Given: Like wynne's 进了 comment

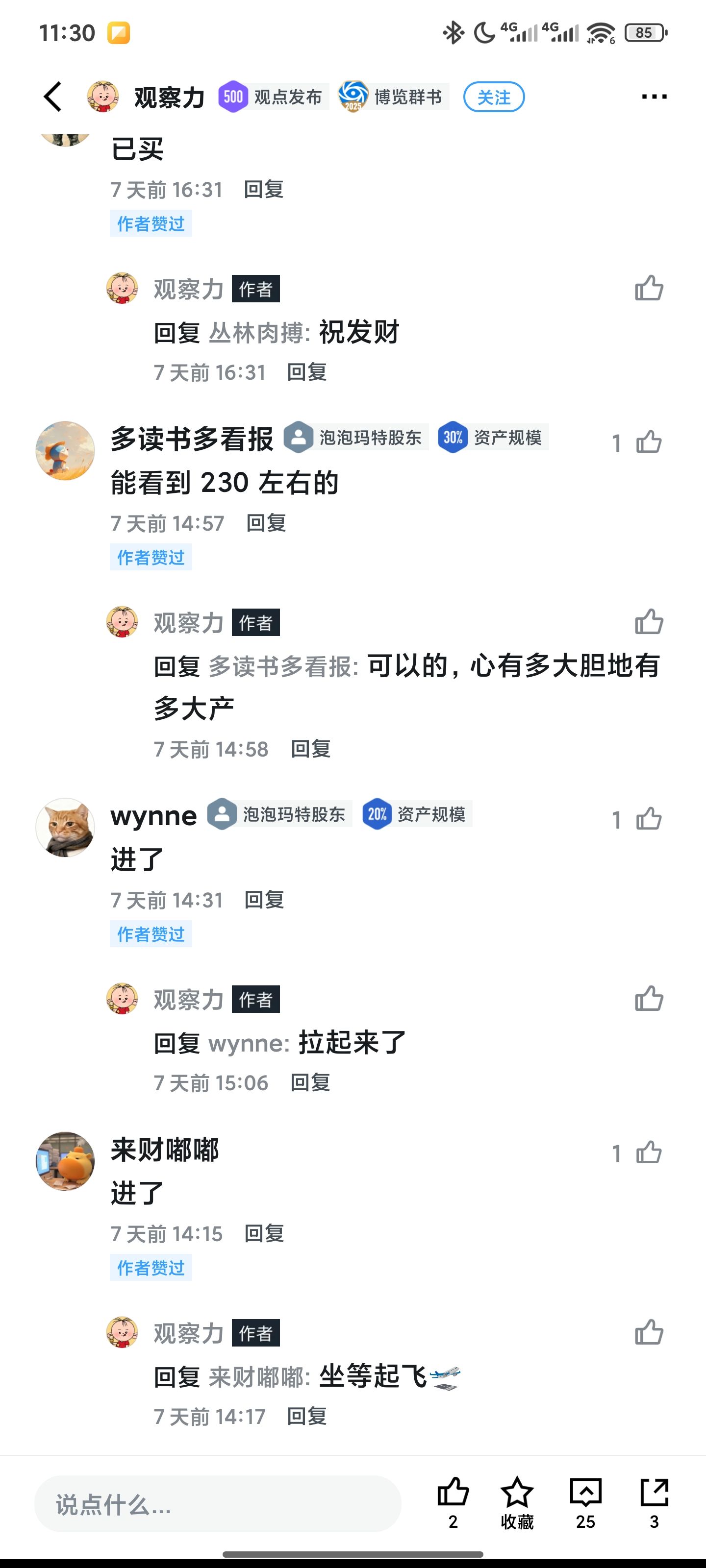Looking at the screenshot, I should coord(648,819).
